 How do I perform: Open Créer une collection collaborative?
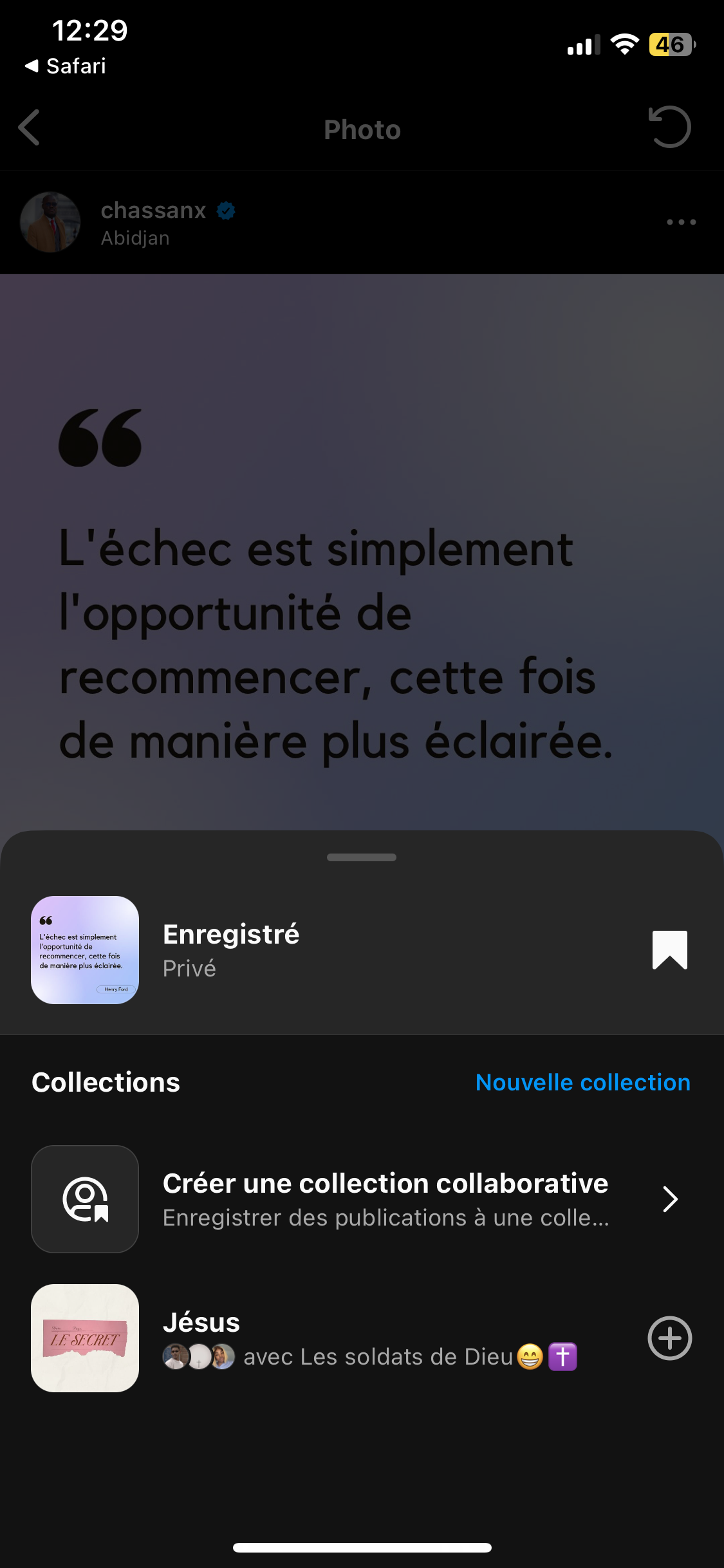point(385,1199)
